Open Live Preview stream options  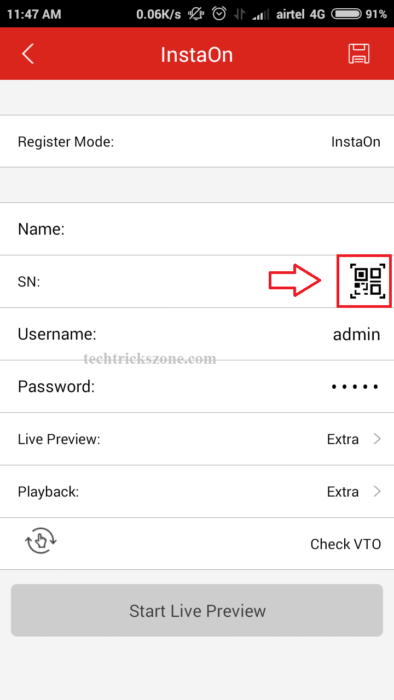tap(197, 439)
